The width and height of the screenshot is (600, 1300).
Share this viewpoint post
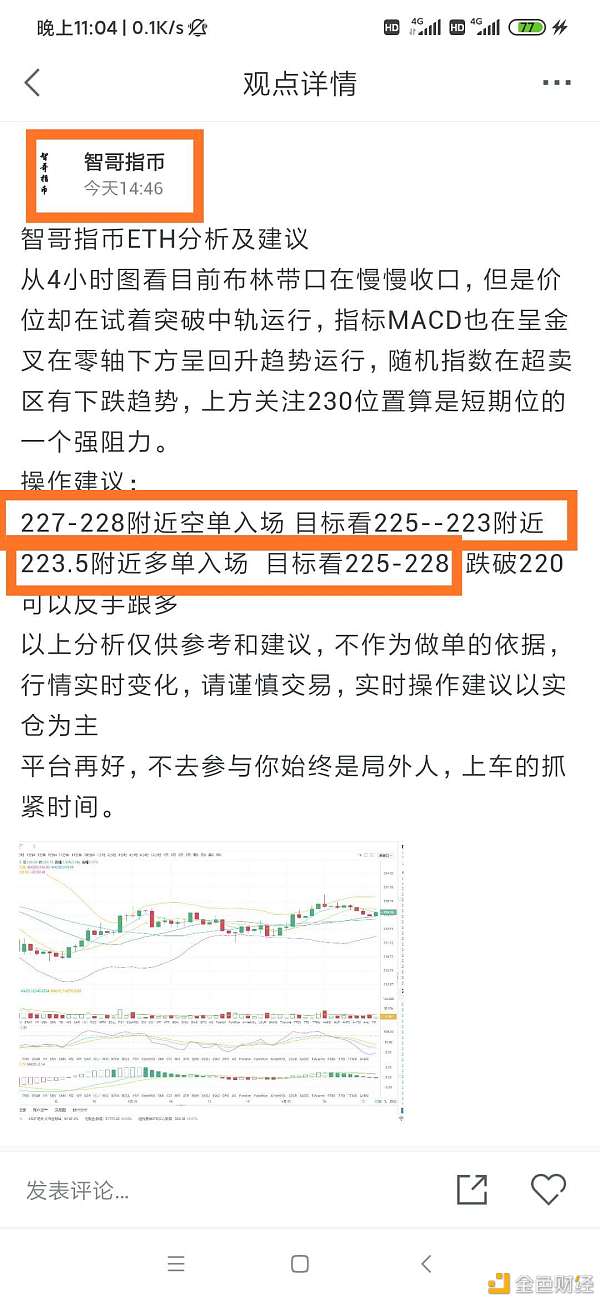(471, 1189)
